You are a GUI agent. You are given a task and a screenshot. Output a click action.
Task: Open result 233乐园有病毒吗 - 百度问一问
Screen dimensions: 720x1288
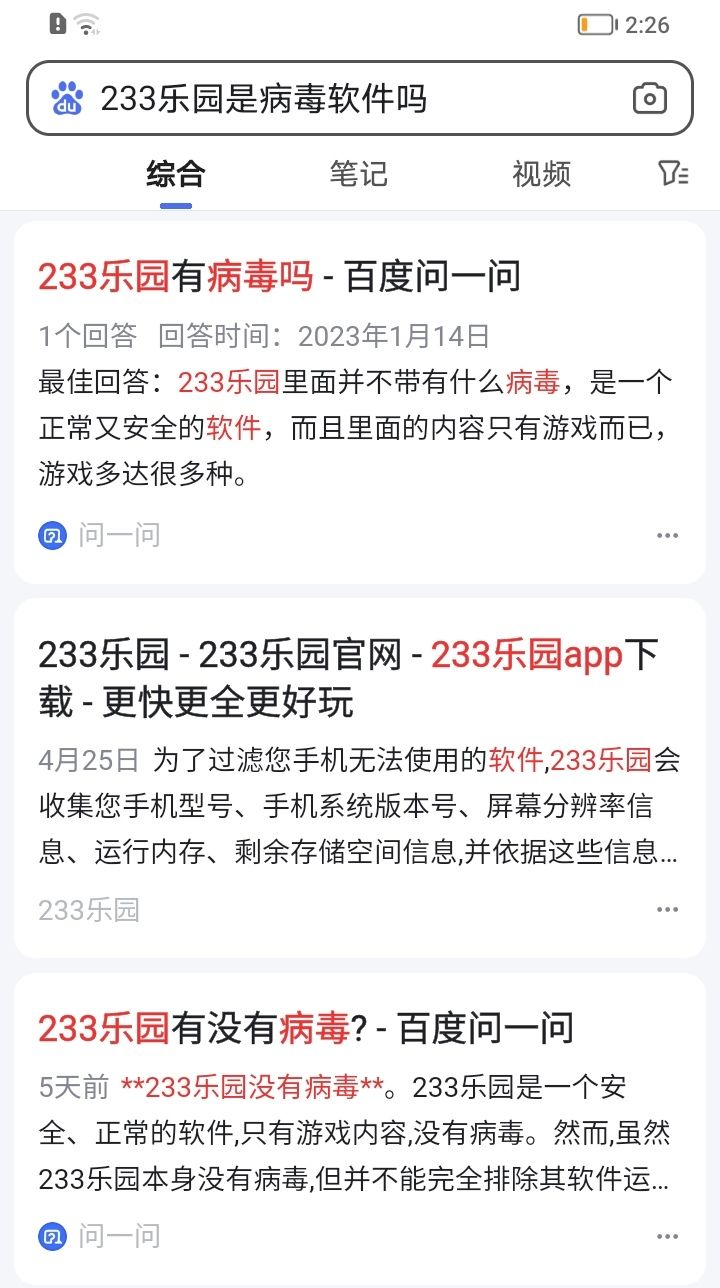pos(280,277)
